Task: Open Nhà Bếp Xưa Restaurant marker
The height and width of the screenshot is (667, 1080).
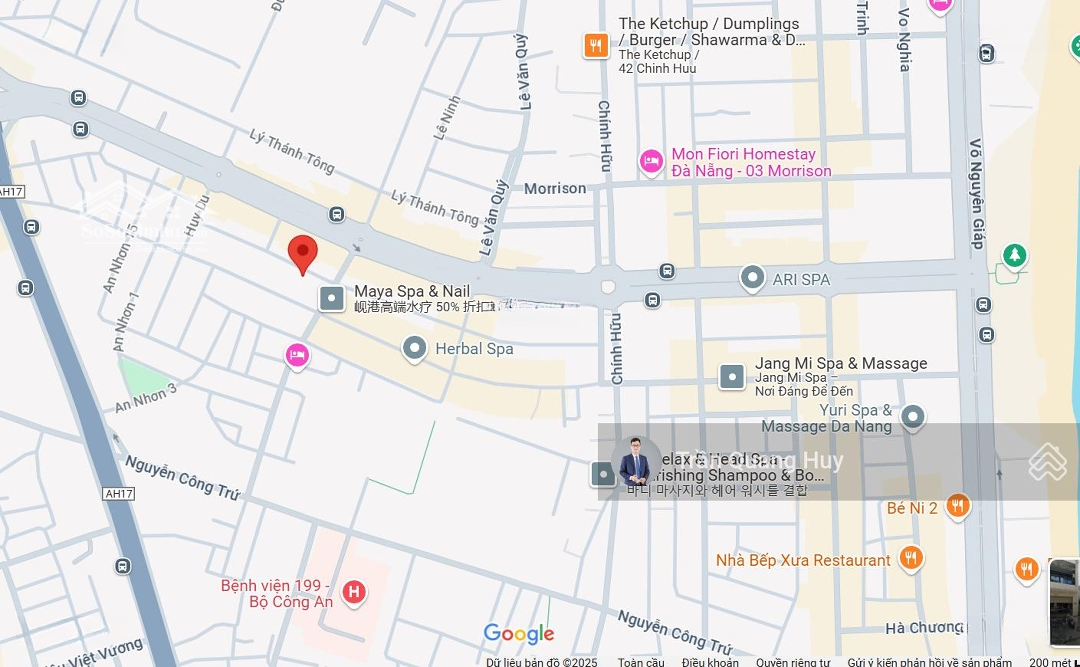Action: [x=910, y=558]
